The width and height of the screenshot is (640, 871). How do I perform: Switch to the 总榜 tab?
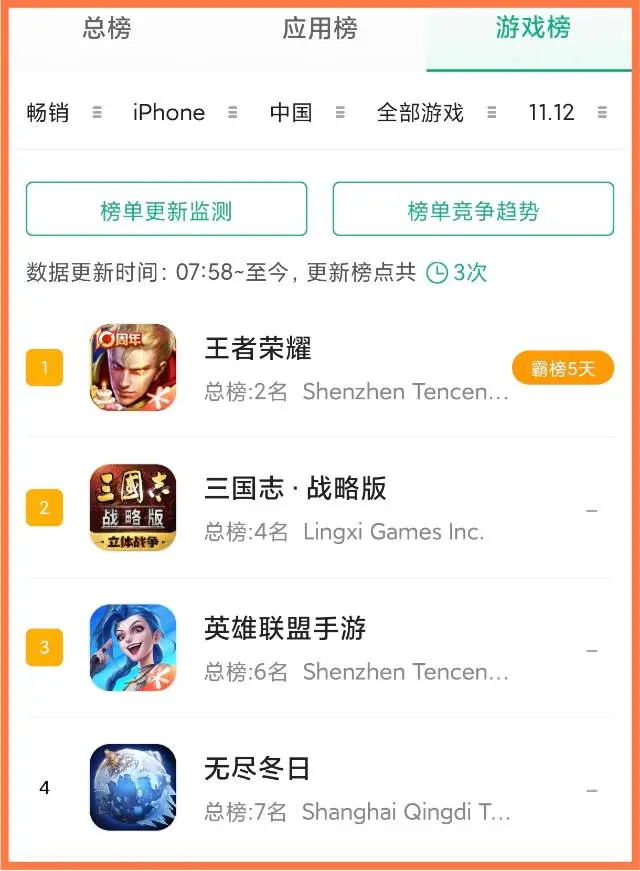pos(107,30)
